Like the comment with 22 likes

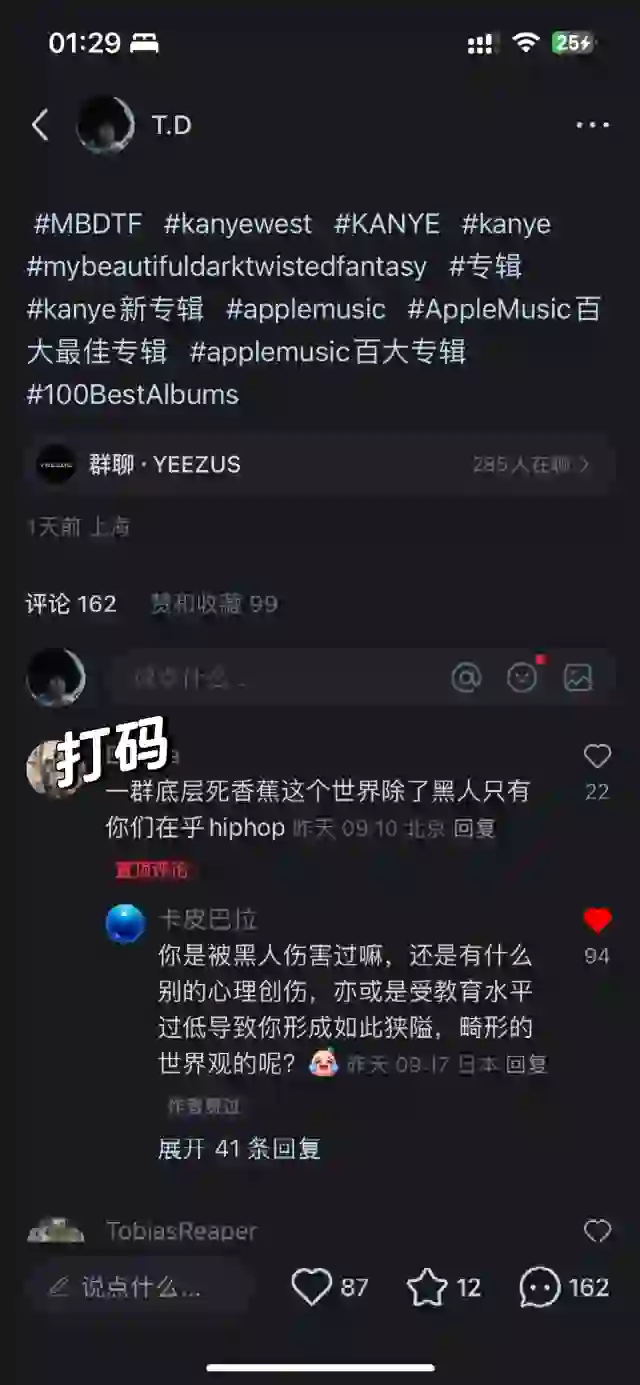coord(597,757)
